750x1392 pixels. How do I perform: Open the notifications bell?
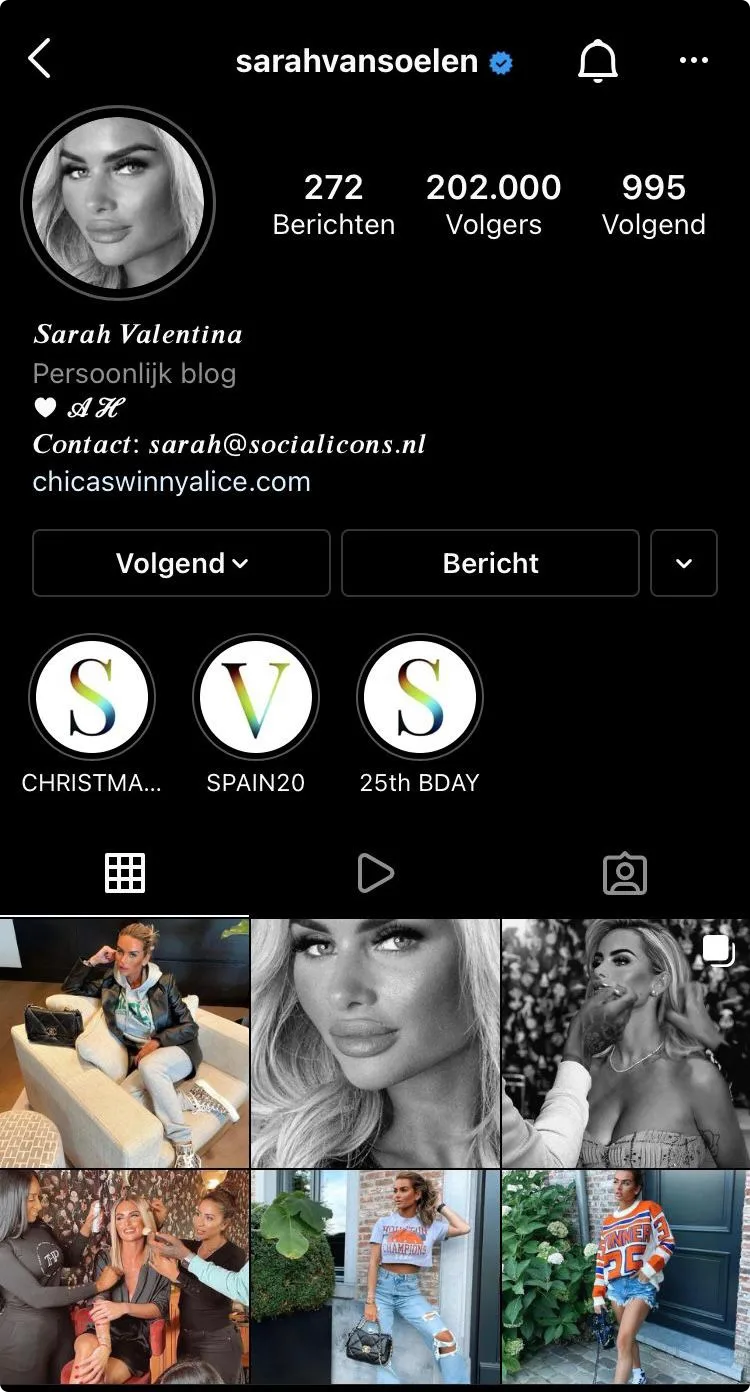(x=598, y=62)
